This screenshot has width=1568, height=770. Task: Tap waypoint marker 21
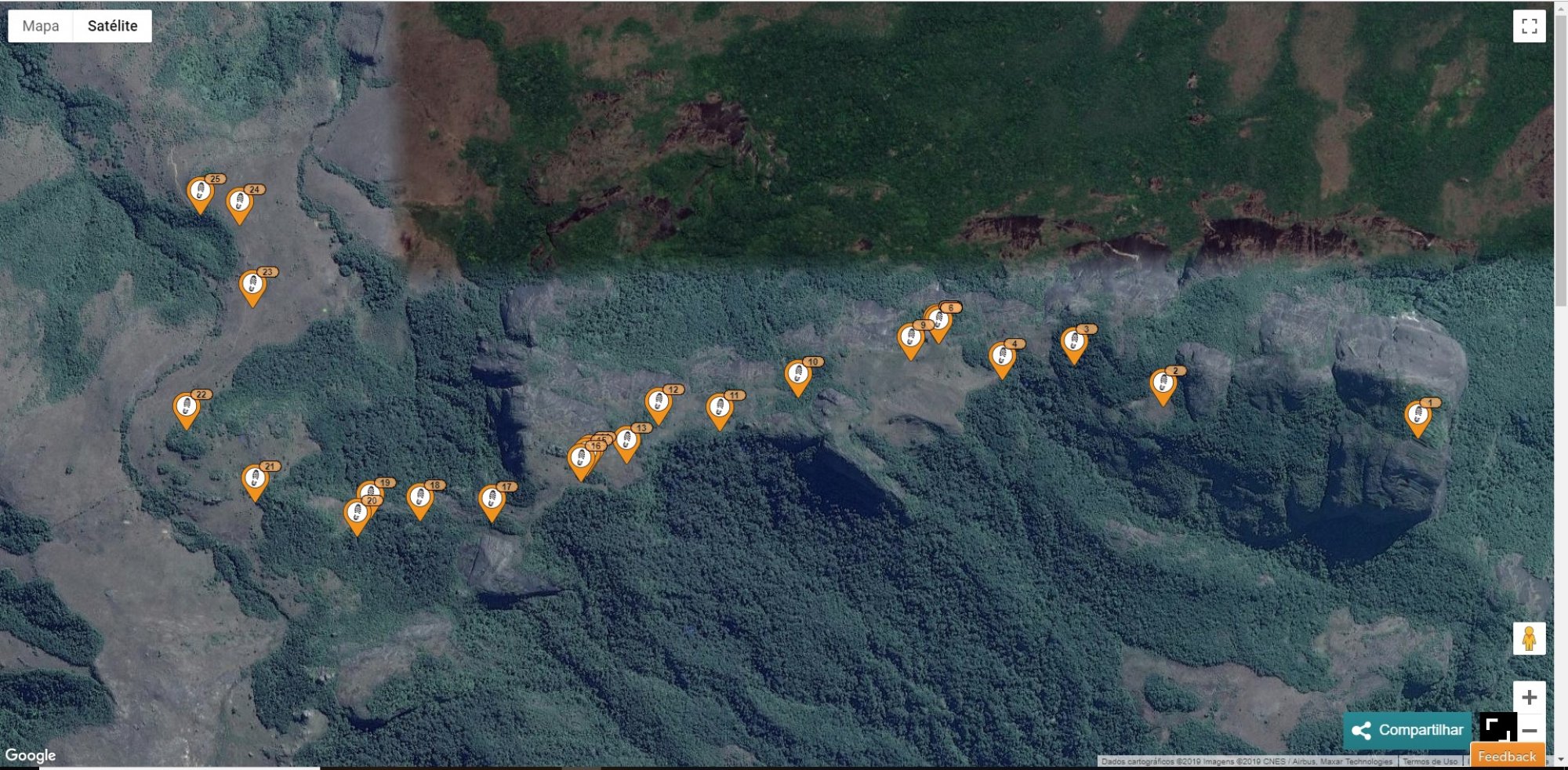[255, 480]
